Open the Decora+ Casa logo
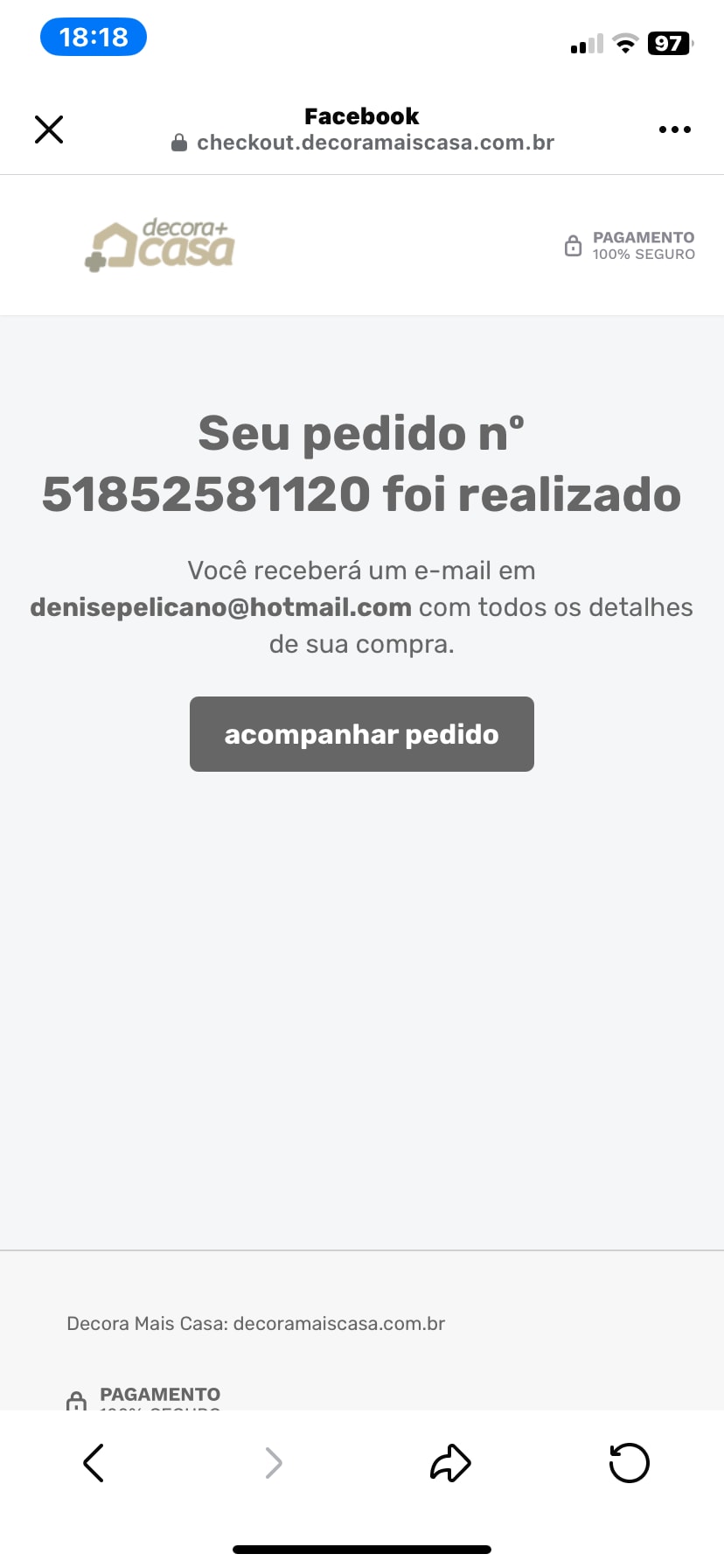Viewport: 724px width, 1568px height. click(x=159, y=245)
